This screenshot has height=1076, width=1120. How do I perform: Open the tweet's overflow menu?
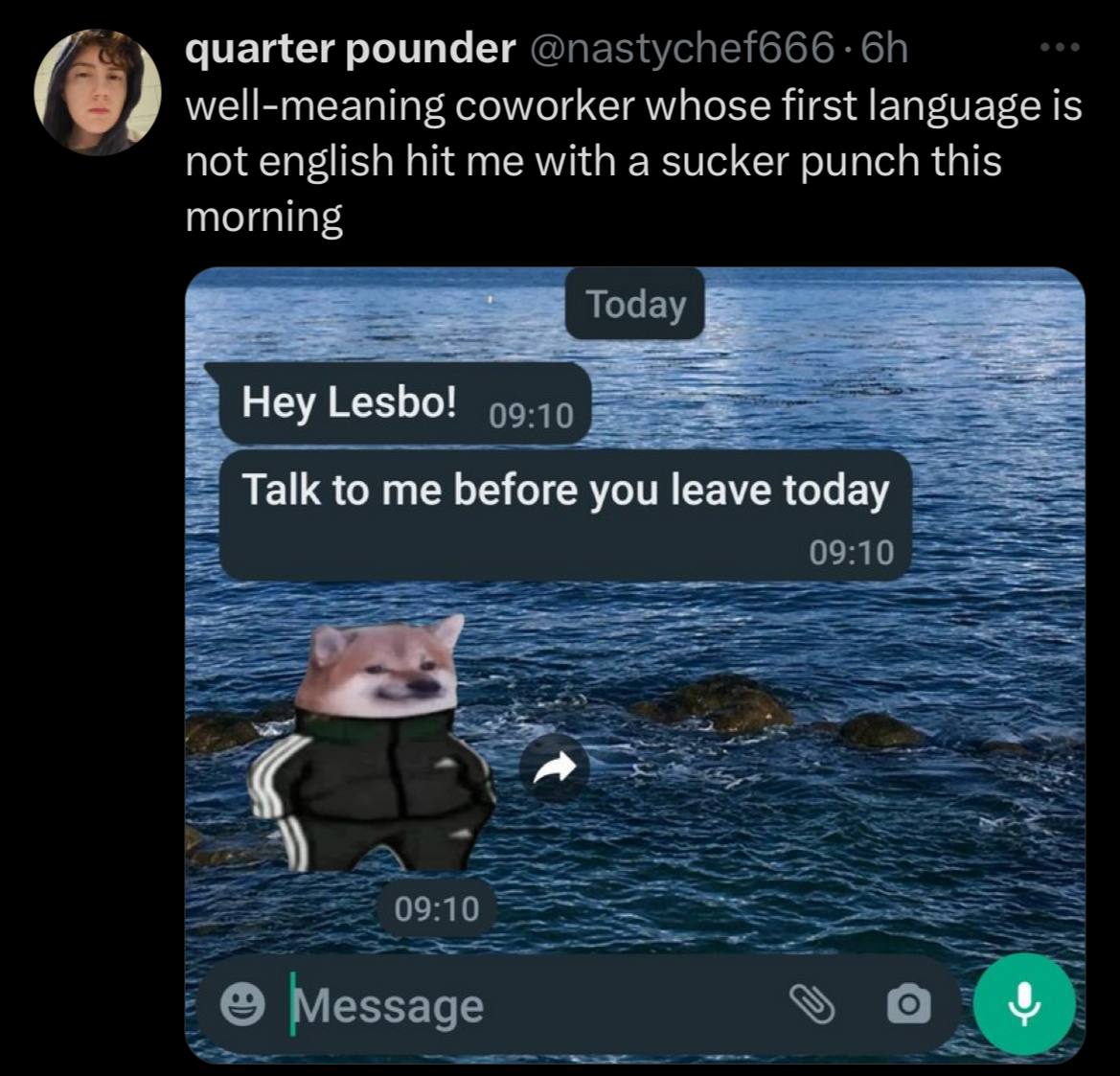1062,47
